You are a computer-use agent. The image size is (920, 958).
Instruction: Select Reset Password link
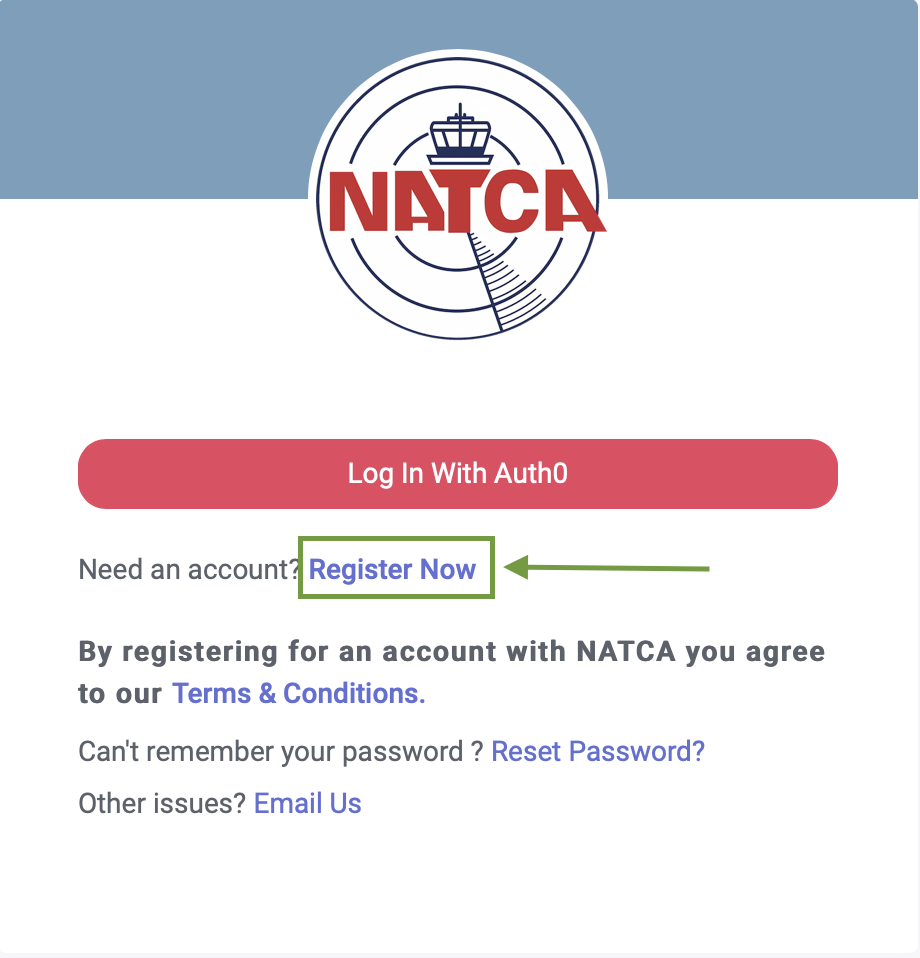coord(597,751)
